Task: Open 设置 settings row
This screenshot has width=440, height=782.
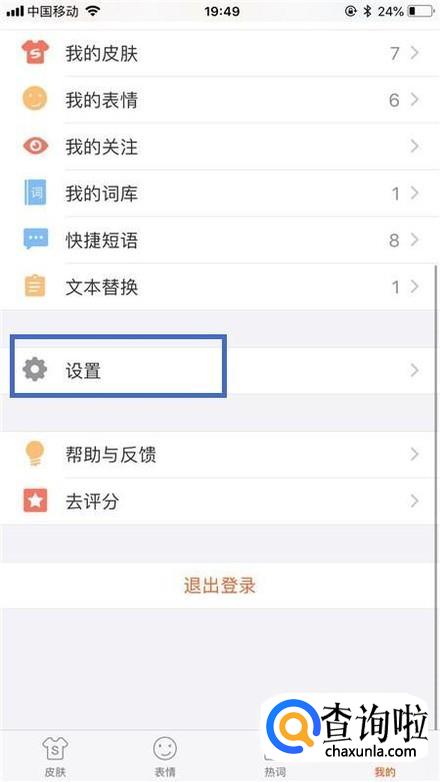Action: click(220, 371)
